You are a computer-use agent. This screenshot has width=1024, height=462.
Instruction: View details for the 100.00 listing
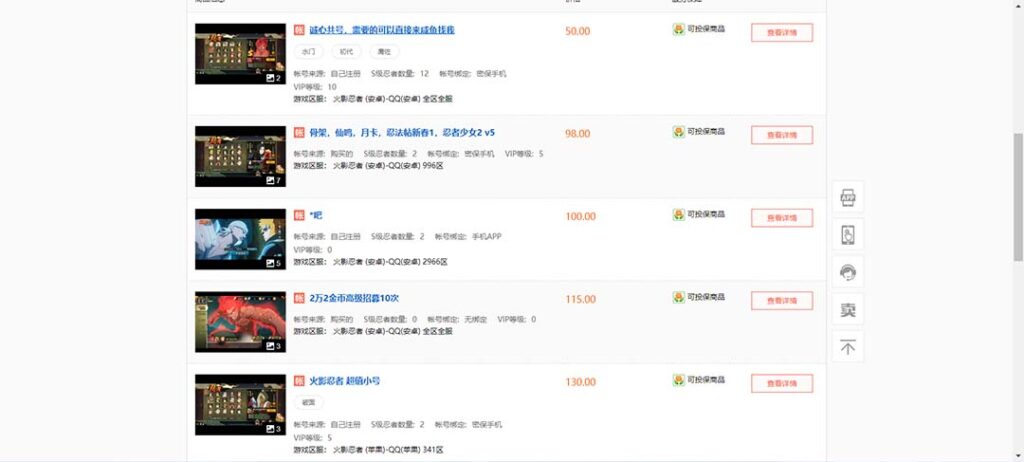click(781, 217)
